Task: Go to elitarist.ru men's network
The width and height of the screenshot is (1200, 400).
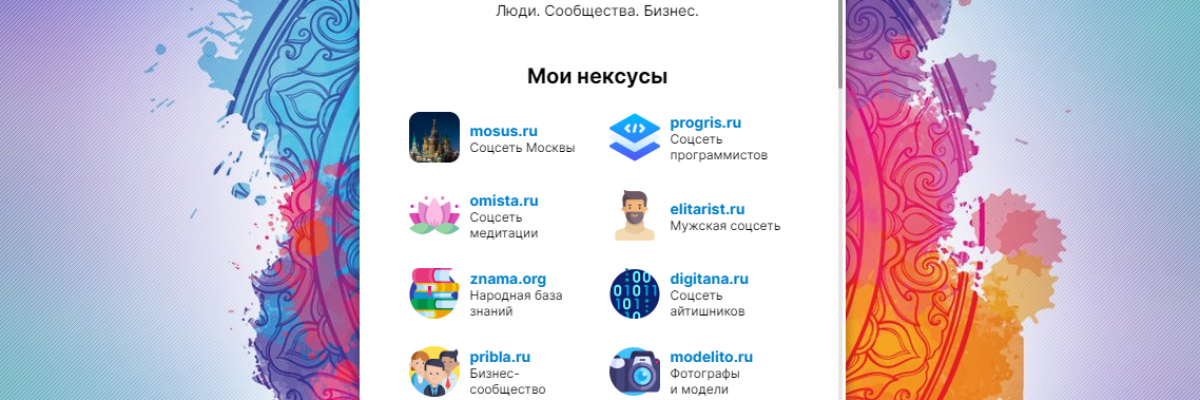Action: (x=707, y=209)
